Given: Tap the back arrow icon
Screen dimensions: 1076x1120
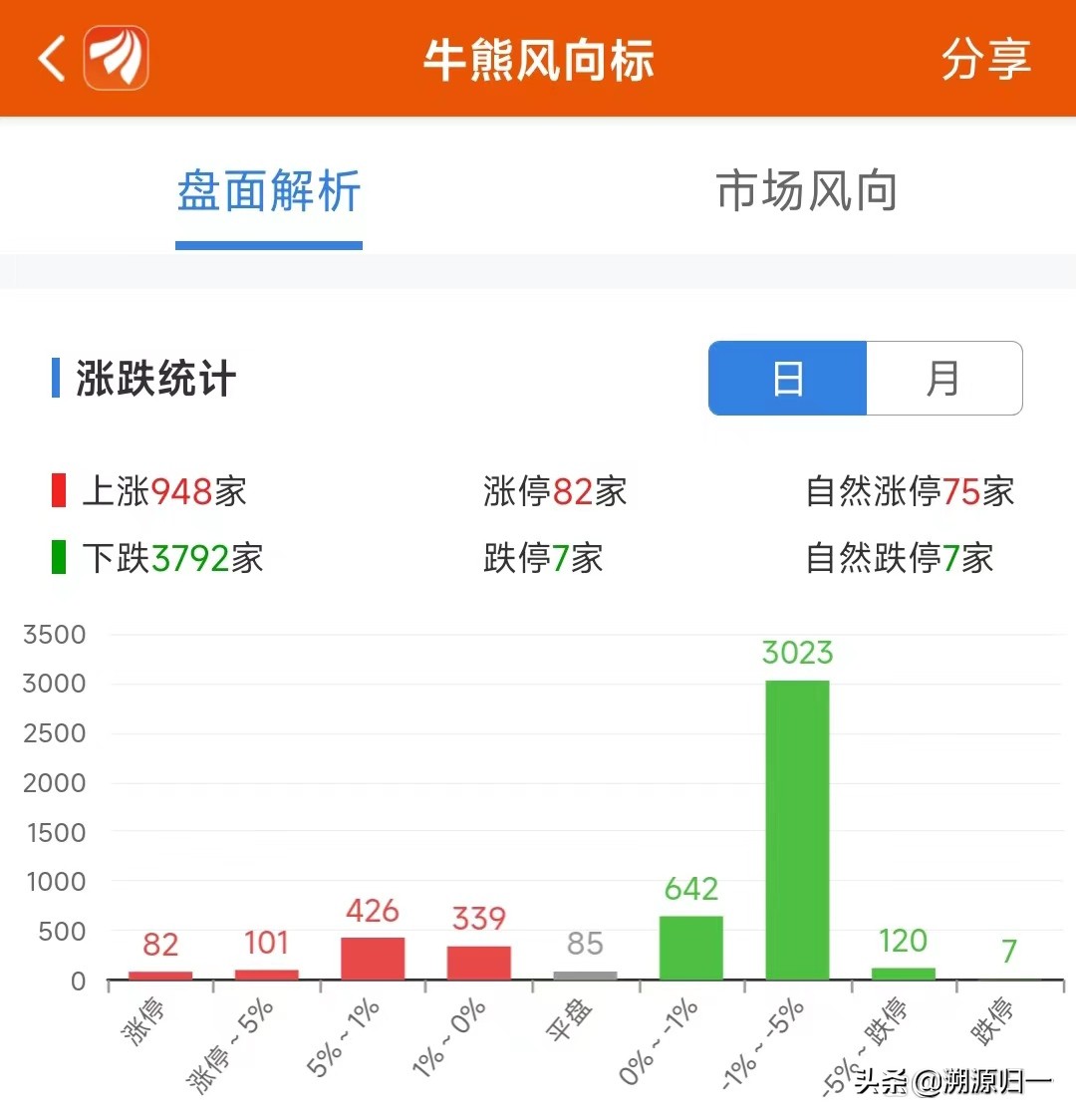Looking at the screenshot, I should [x=49, y=60].
